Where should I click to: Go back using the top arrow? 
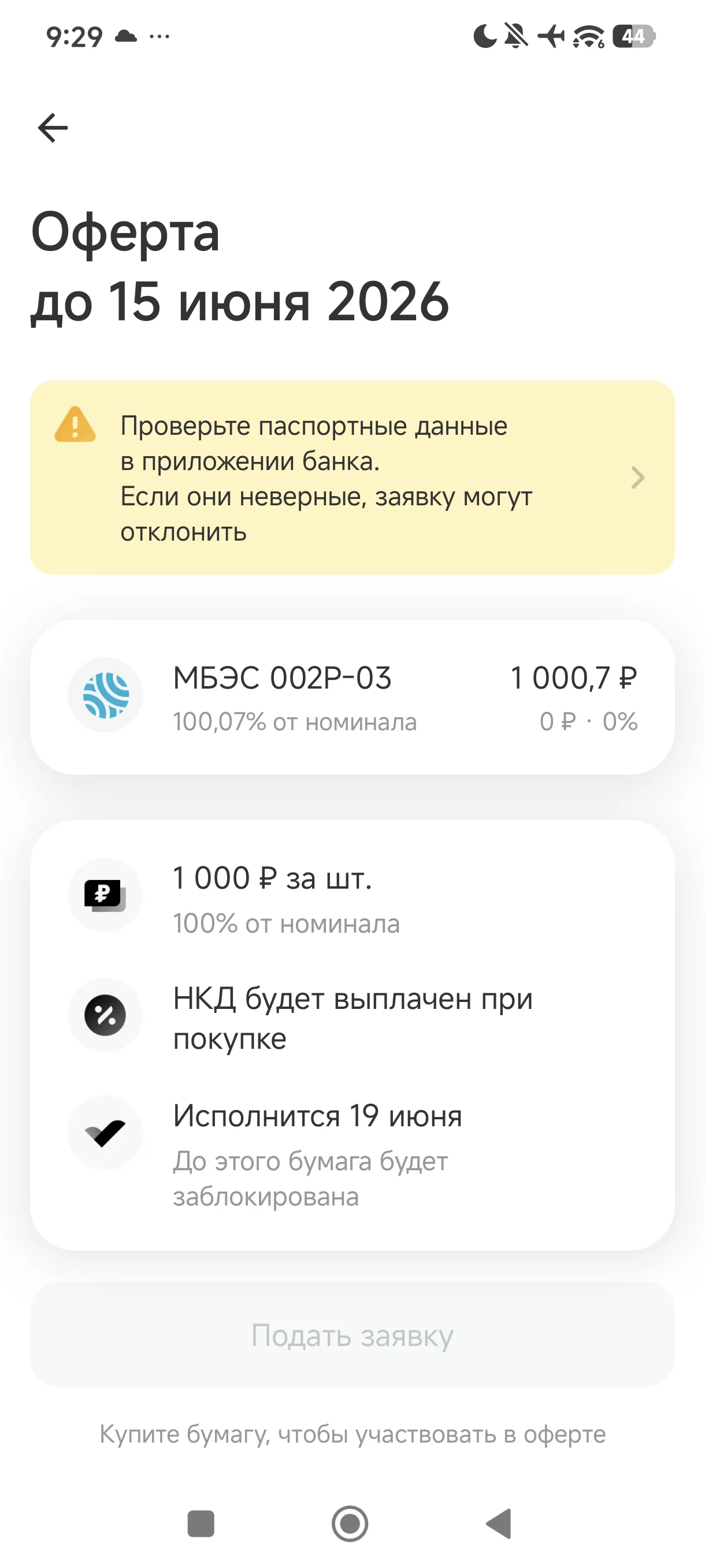53,128
